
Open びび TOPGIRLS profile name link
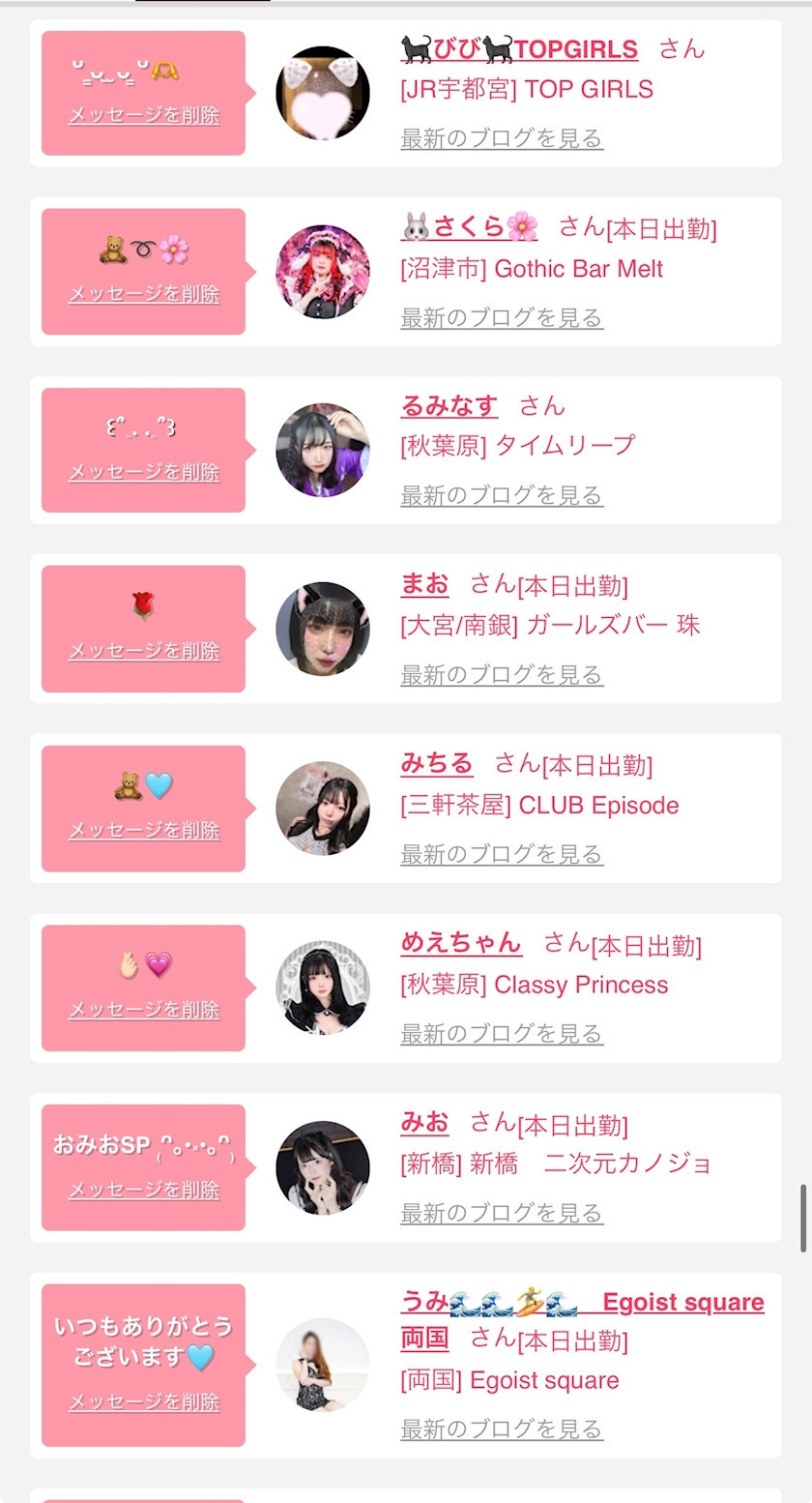click(x=519, y=49)
